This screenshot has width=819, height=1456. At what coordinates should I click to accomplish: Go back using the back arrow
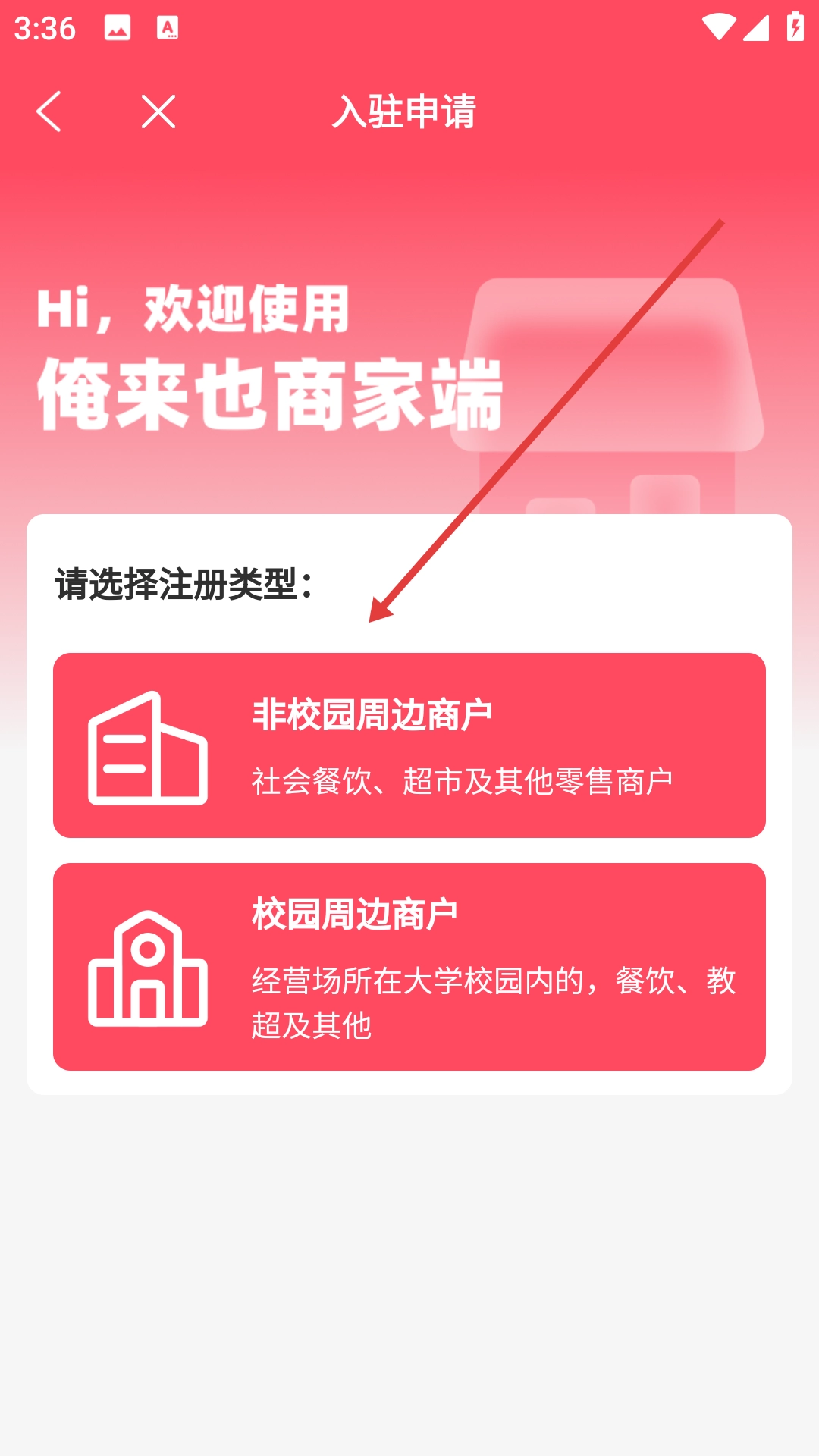tap(49, 111)
